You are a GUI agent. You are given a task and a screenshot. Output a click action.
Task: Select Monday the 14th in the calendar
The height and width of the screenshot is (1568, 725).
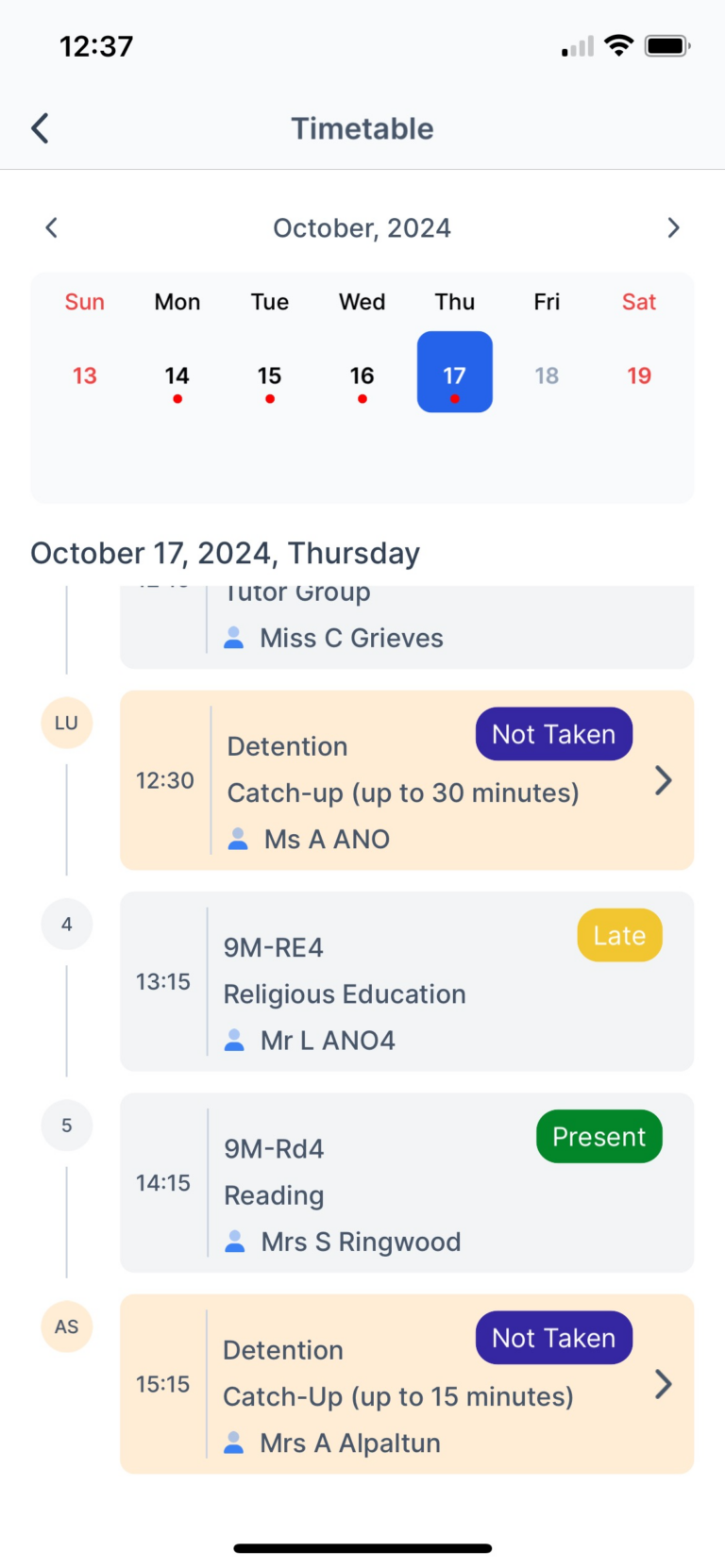click(x=177, y=375)
